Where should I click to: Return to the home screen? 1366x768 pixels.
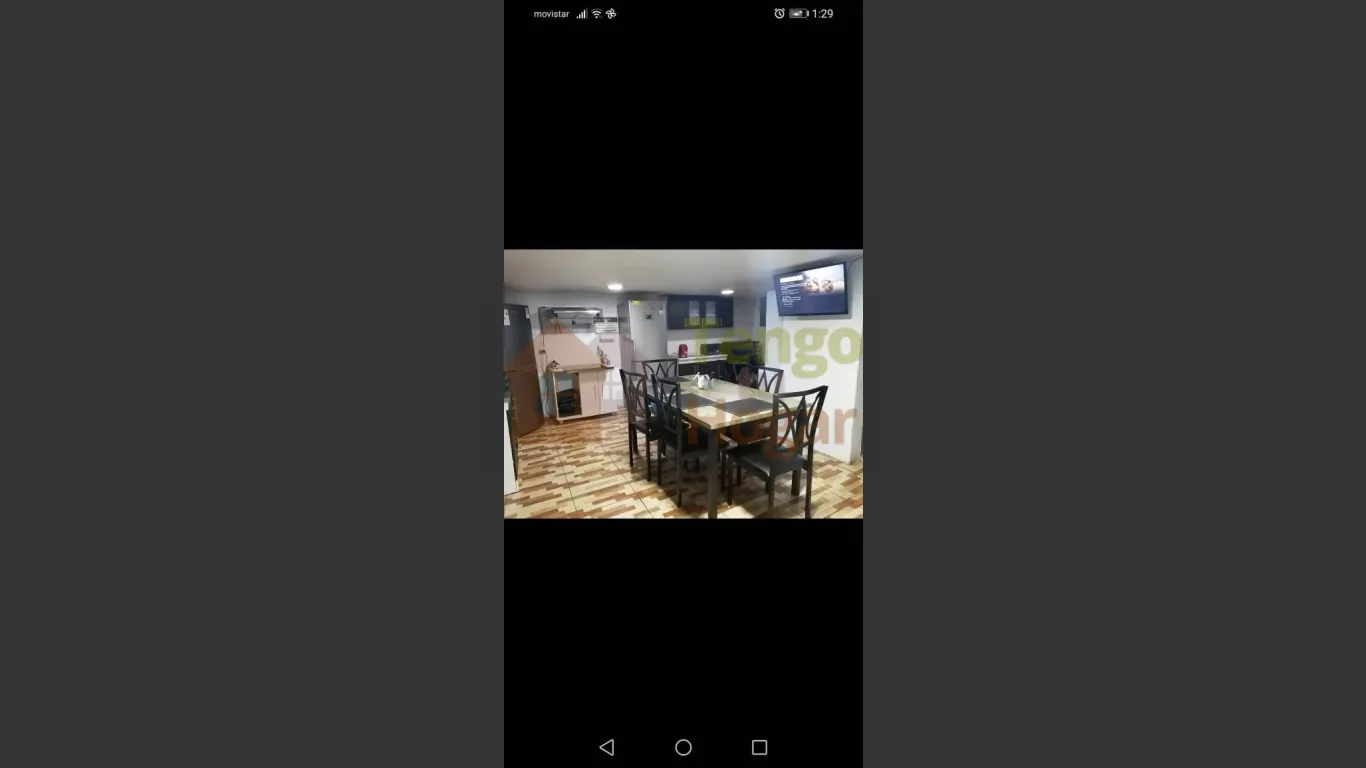[x=683, y=747]
